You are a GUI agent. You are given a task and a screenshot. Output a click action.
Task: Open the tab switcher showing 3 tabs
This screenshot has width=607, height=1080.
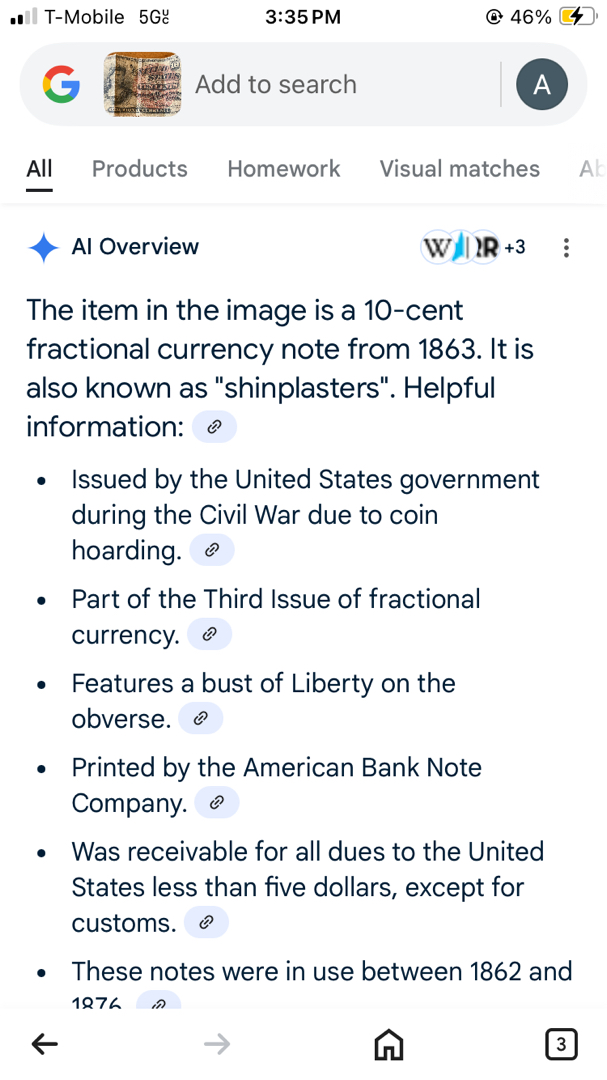[x=560, y=1044]
